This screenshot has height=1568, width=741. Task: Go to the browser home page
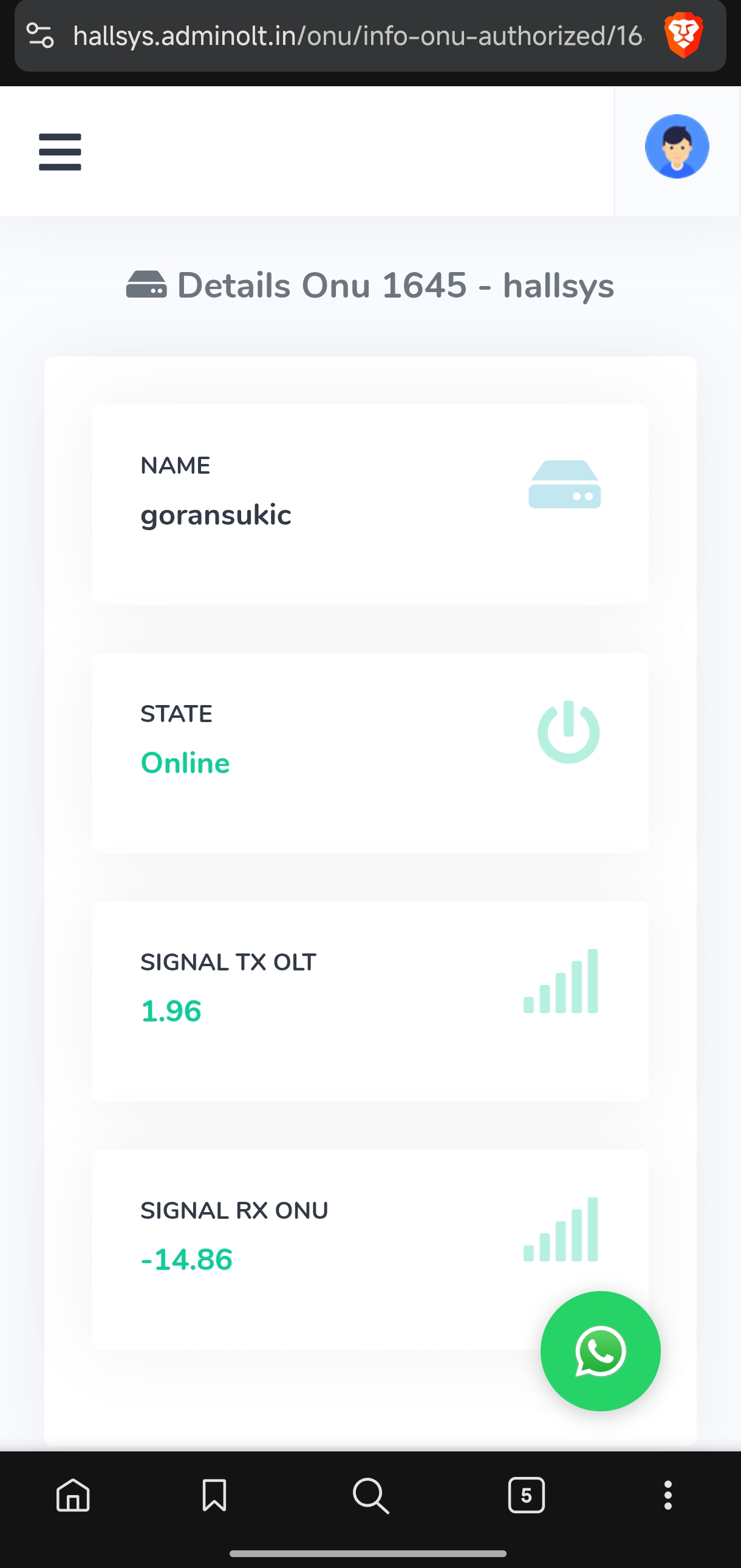[x=73, y=1495]
